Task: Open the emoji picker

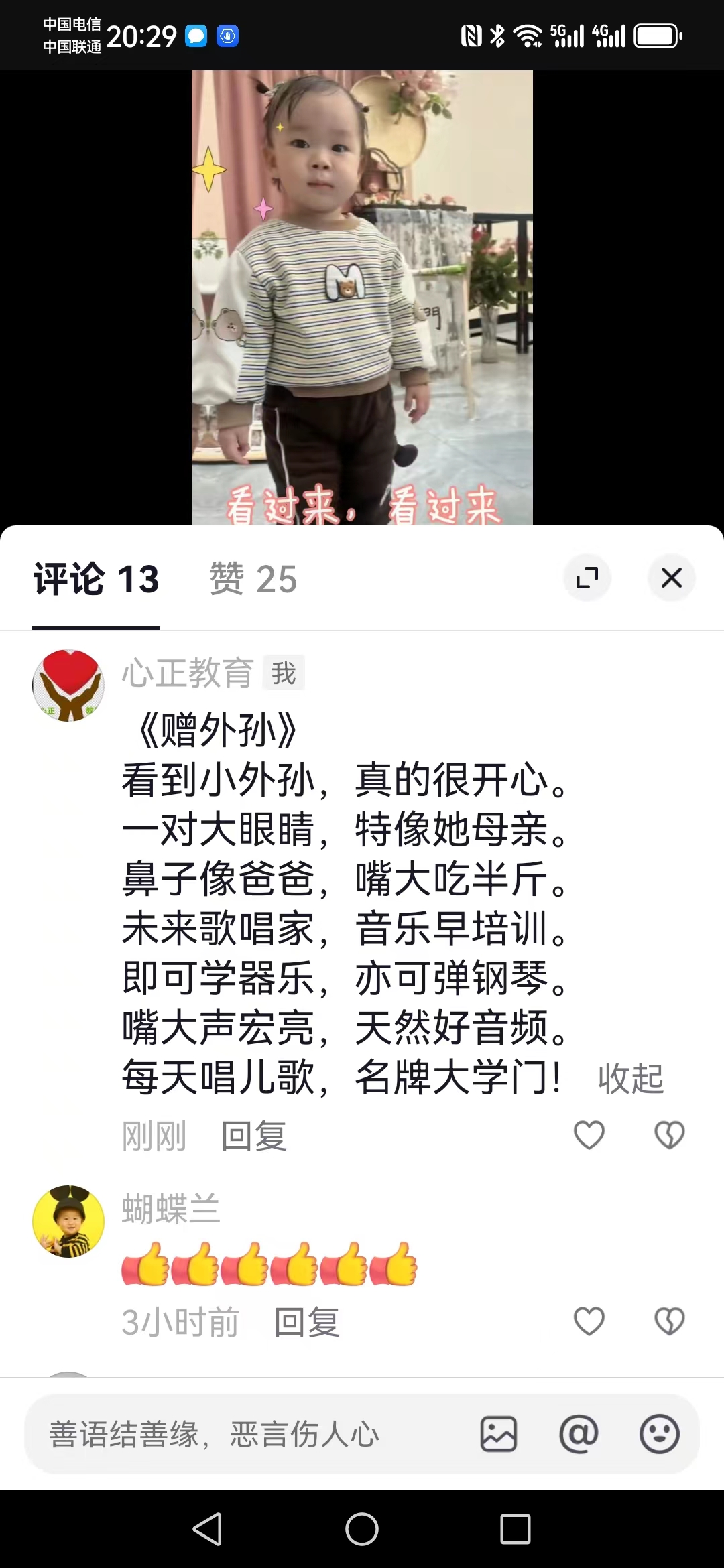Action: 659,1434
